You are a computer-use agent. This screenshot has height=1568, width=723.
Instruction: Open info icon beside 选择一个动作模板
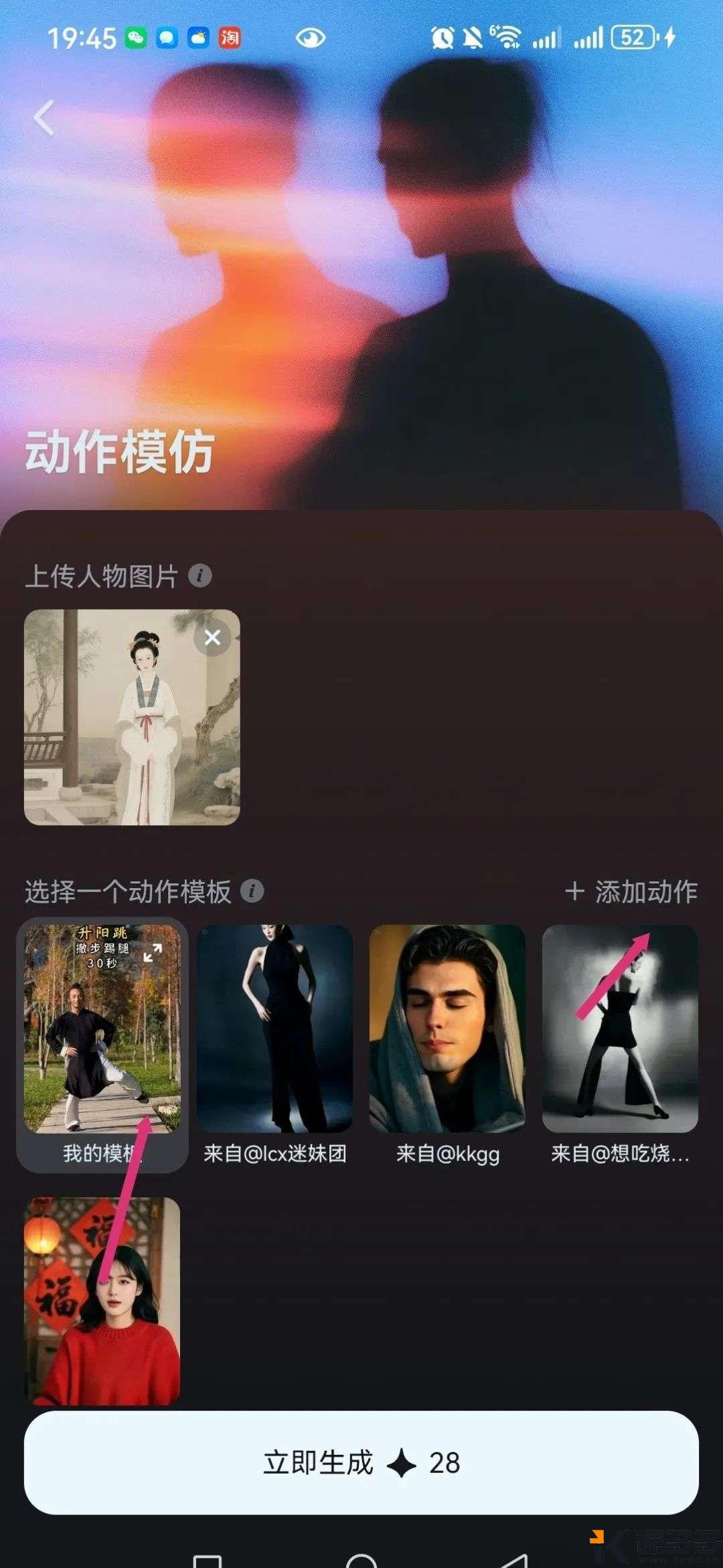252,891
